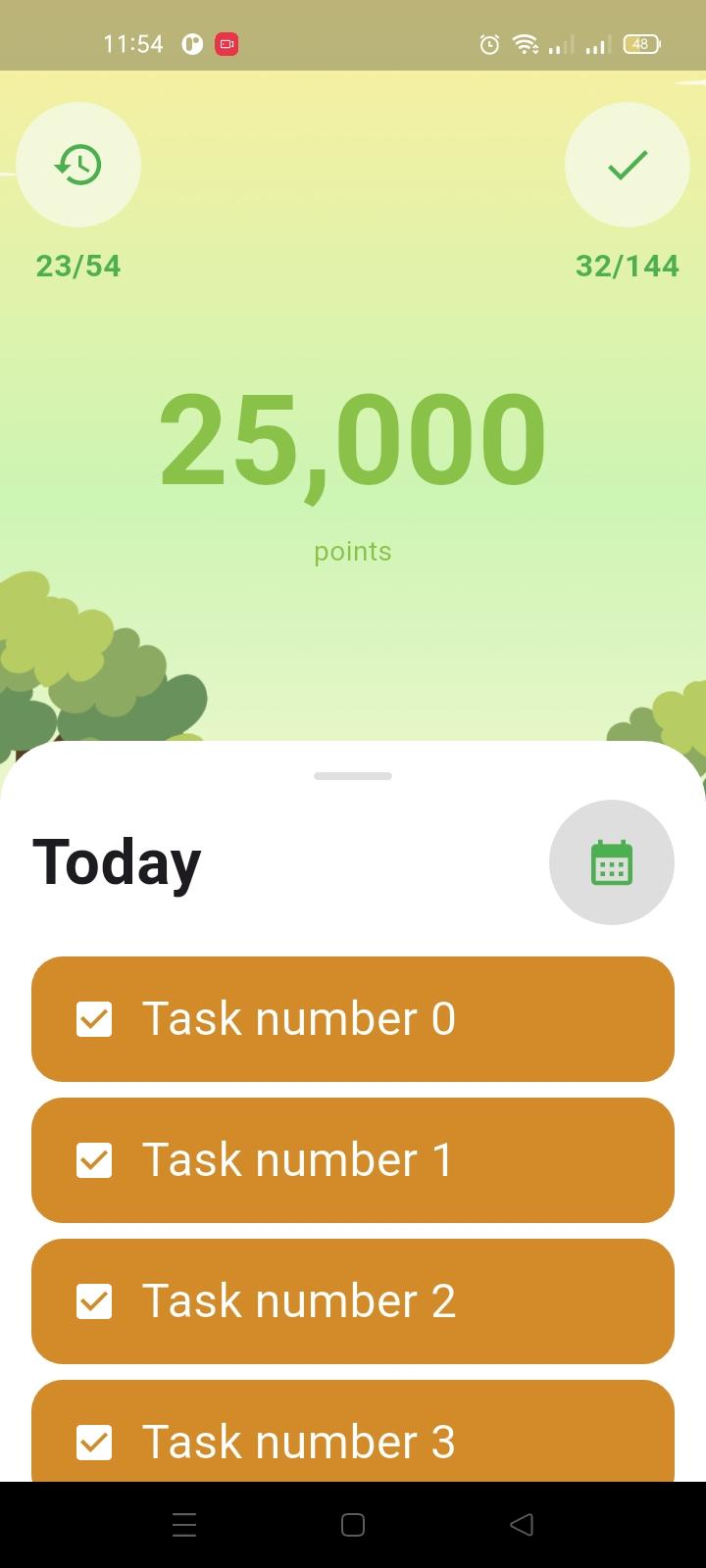Viewport: 706px width, 1568px height.
Task: Toggle the Task number 2 checkbox
Action: pyautogui.click(x=94, y=1301)
